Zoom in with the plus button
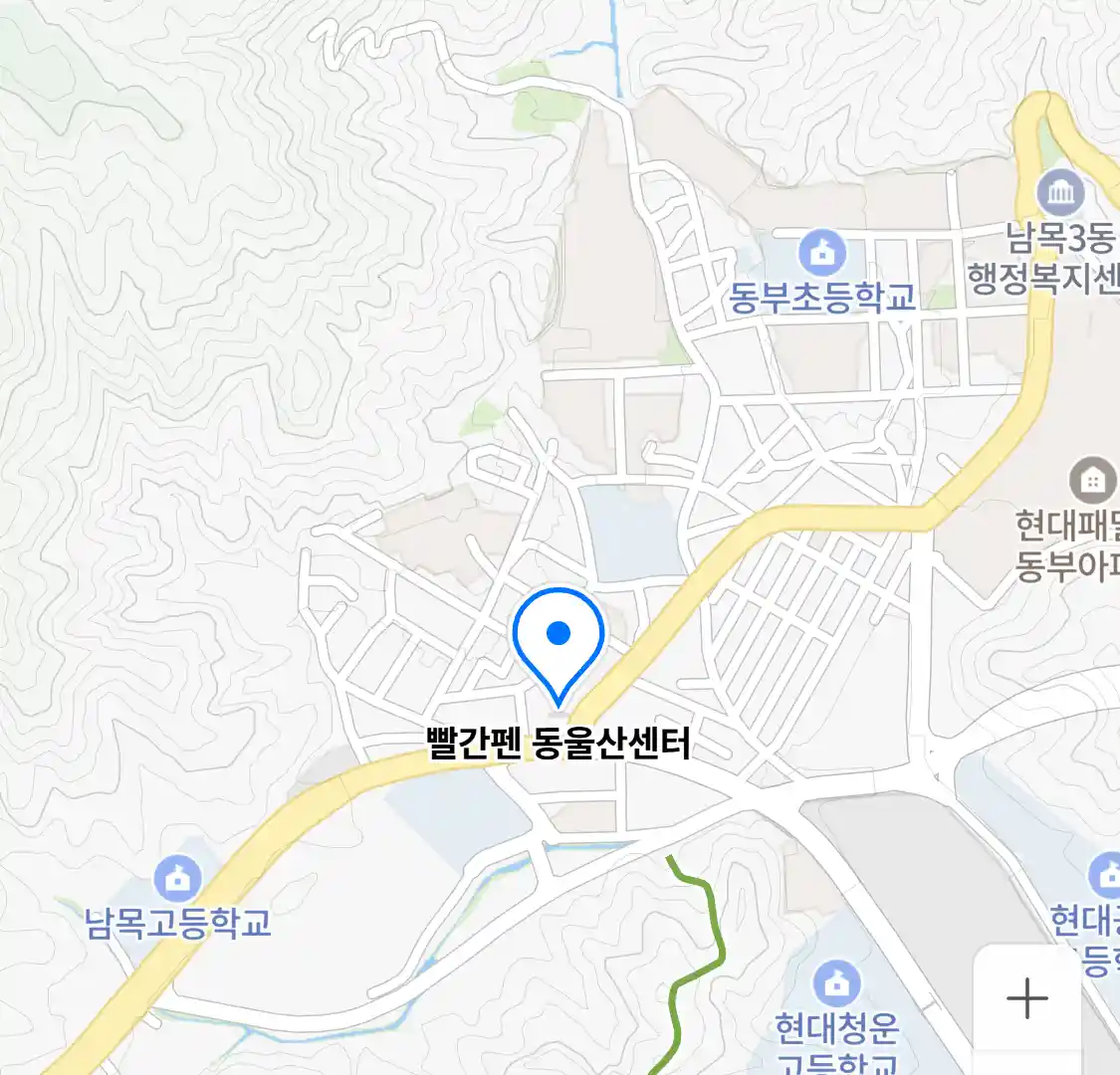This screenshot has height=1075, width=1120. point(1026,998)
